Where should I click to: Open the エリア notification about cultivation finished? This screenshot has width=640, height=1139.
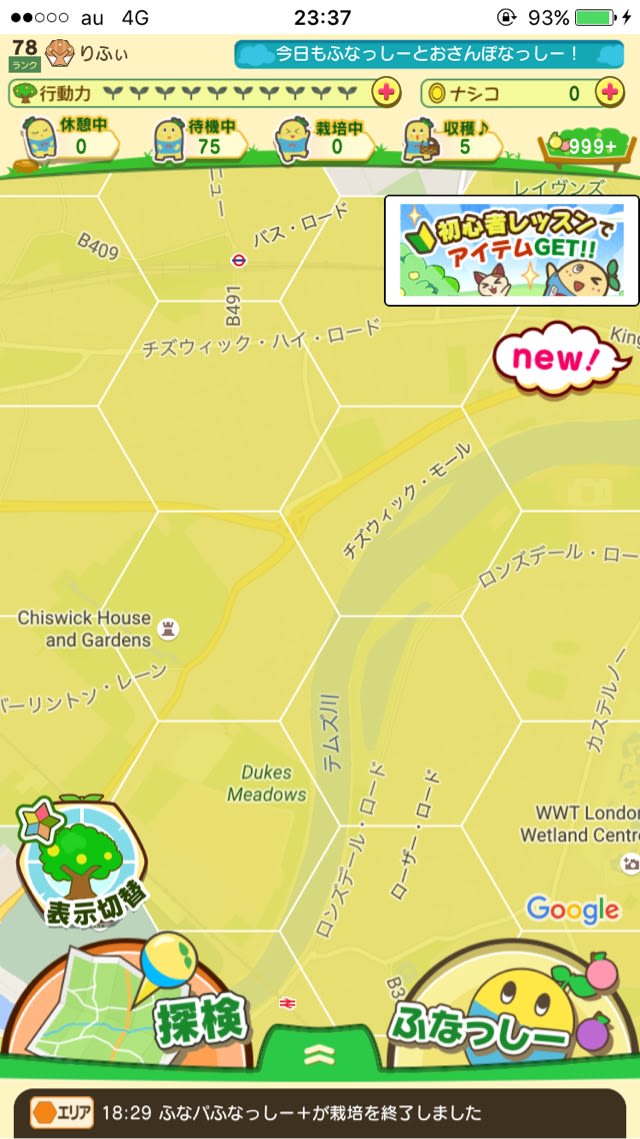pyautogui.click(x=320, y=1112)
